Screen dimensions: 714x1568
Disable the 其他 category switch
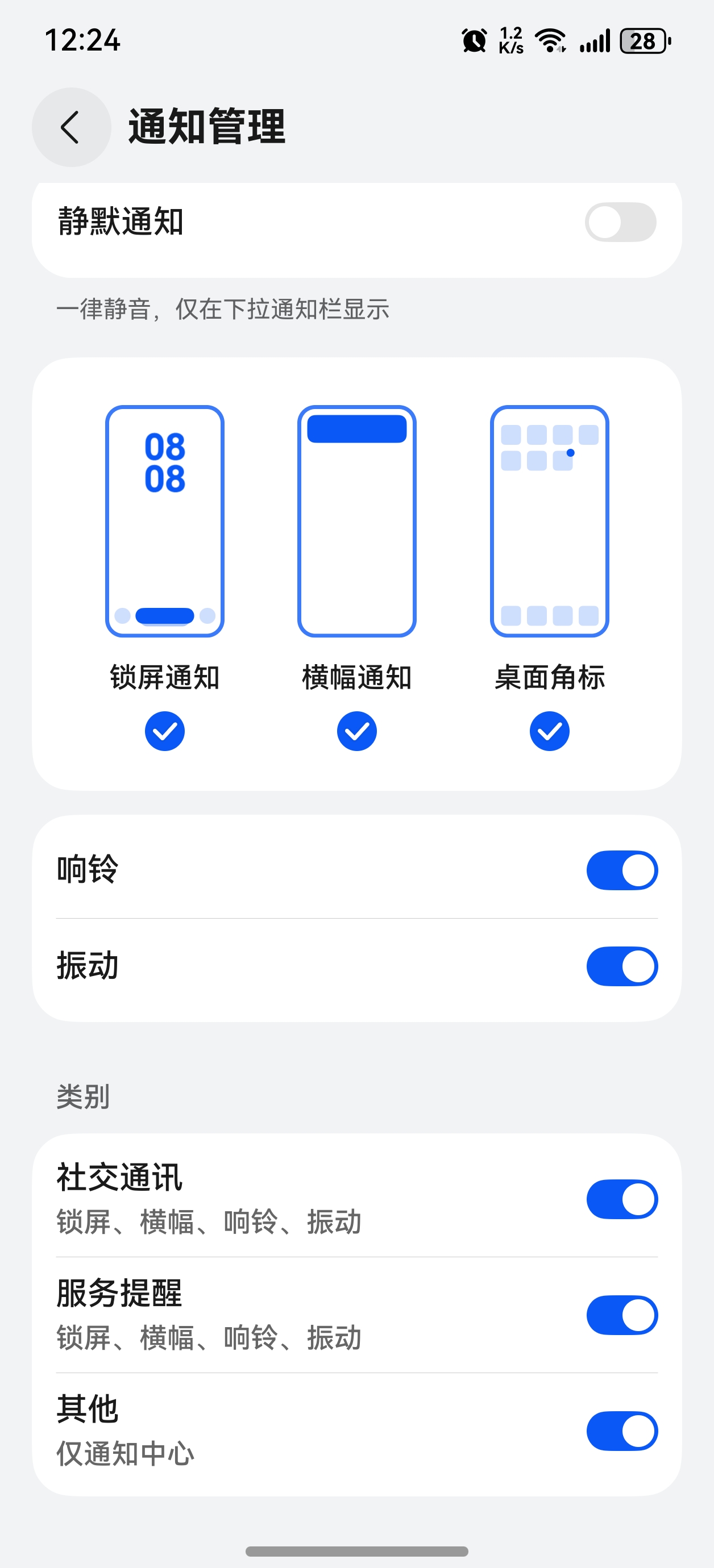[621, 1431]
